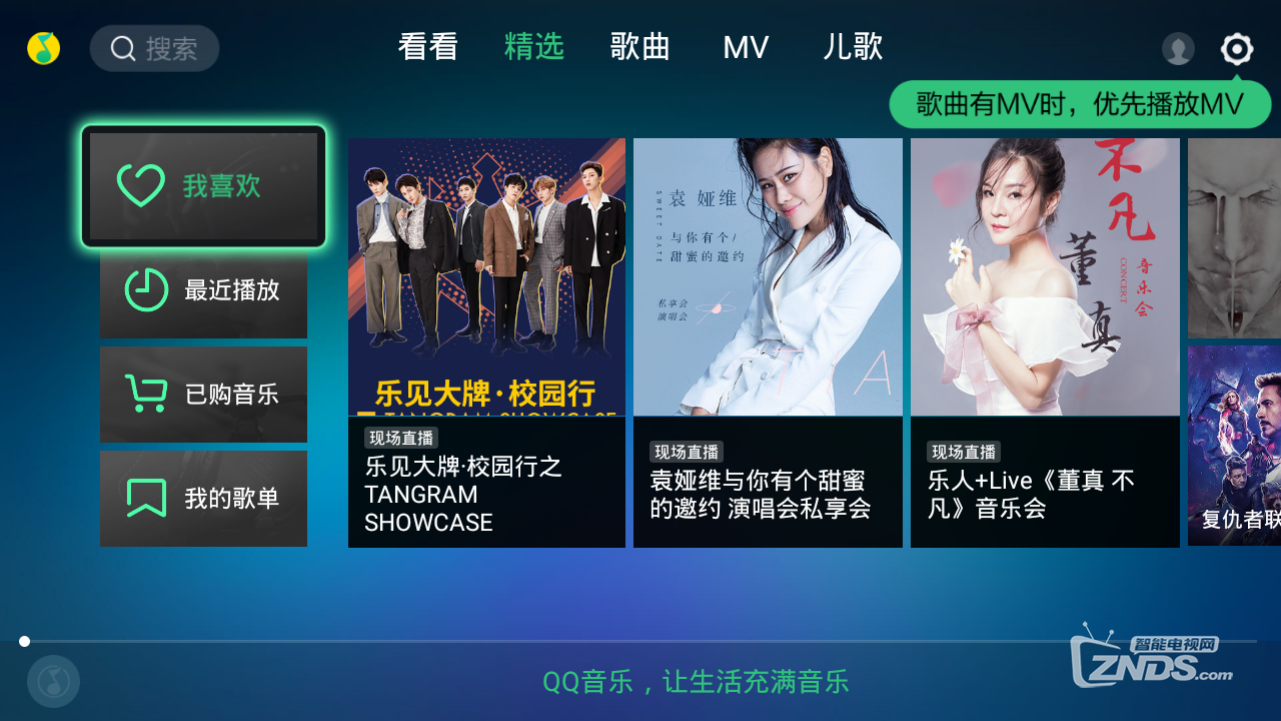Select the 精选 tab
Viewport: 1281px width, 721px height.
pos(534,47)
